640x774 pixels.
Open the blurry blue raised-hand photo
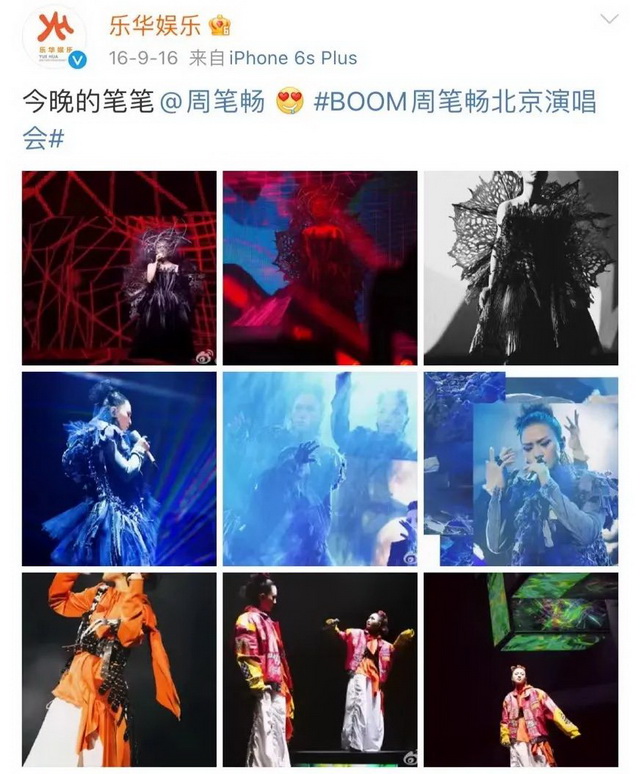pyautogui.click(x=320, y=468)
